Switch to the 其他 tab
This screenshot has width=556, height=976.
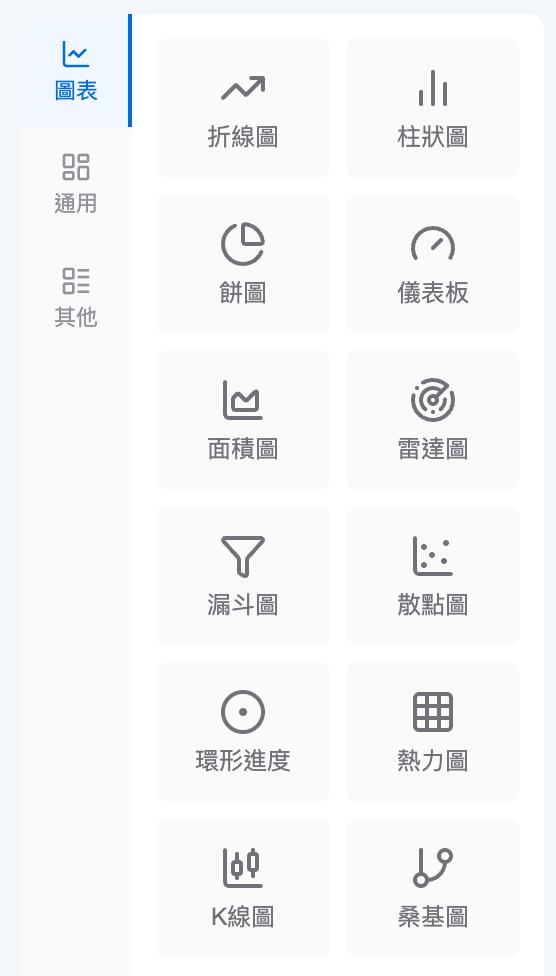pos(75,298)
